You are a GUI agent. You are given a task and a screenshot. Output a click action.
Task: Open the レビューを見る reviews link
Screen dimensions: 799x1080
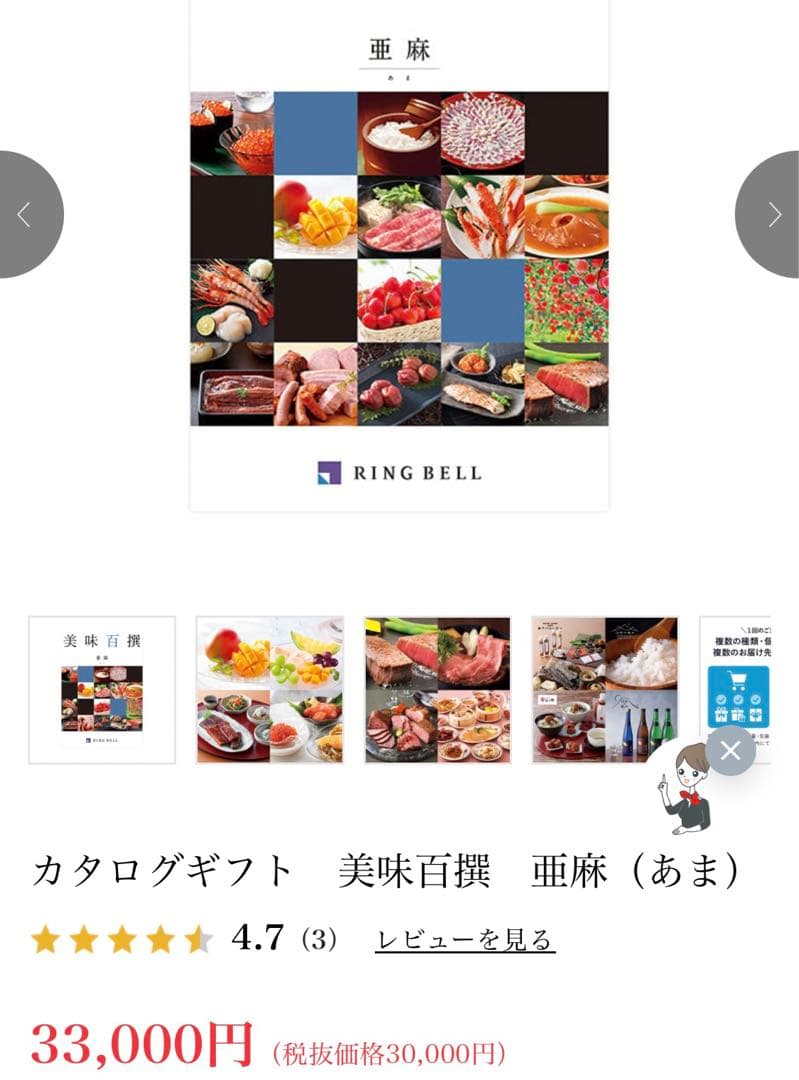point(467,938)
